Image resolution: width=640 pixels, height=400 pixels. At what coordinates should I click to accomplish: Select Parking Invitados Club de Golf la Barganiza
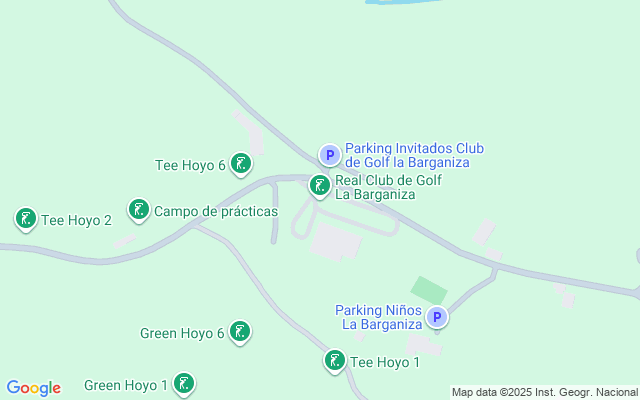tap(329, 155)
